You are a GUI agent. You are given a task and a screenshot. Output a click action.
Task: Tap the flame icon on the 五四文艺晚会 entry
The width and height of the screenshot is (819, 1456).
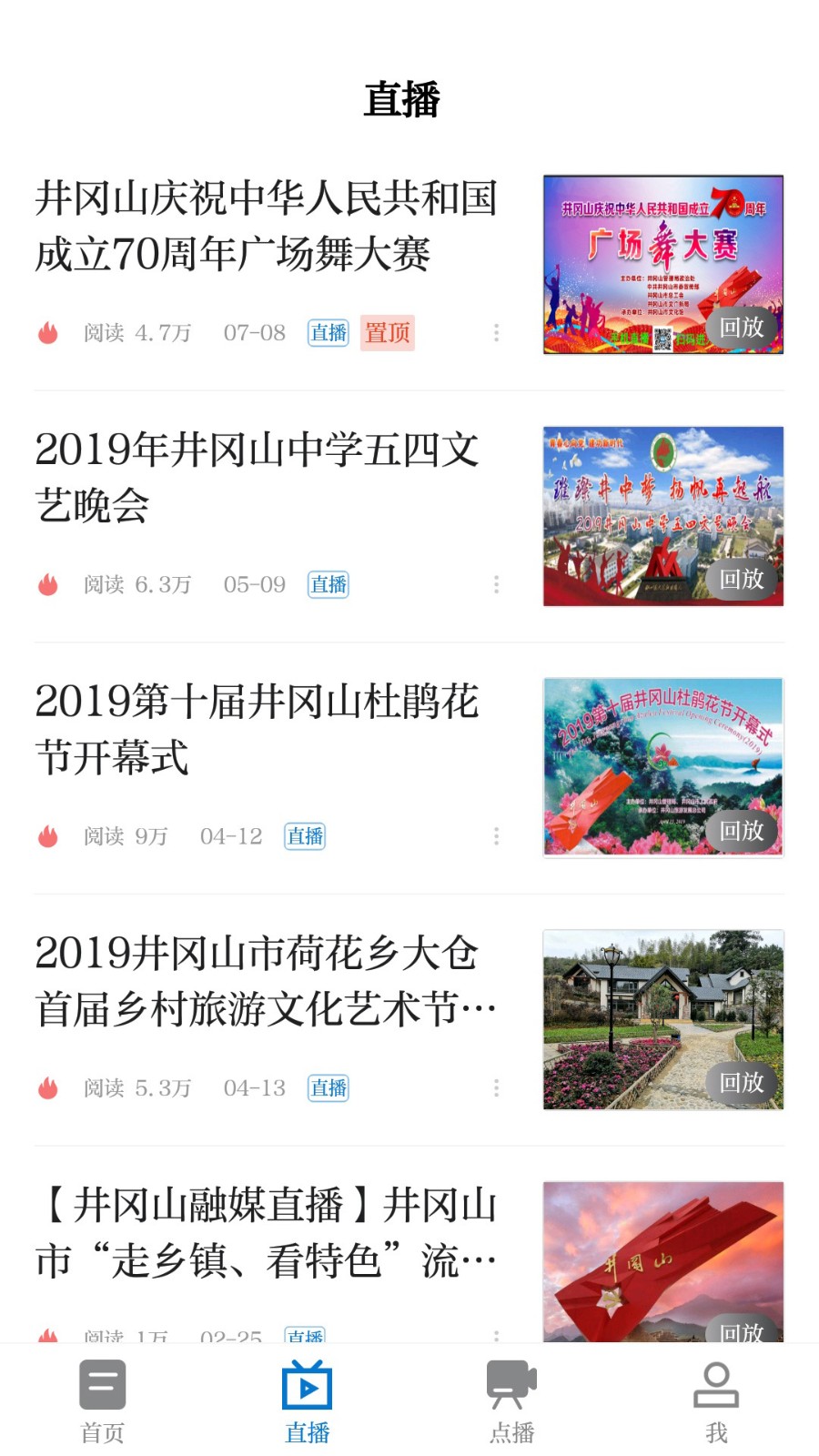click(48, 584)
